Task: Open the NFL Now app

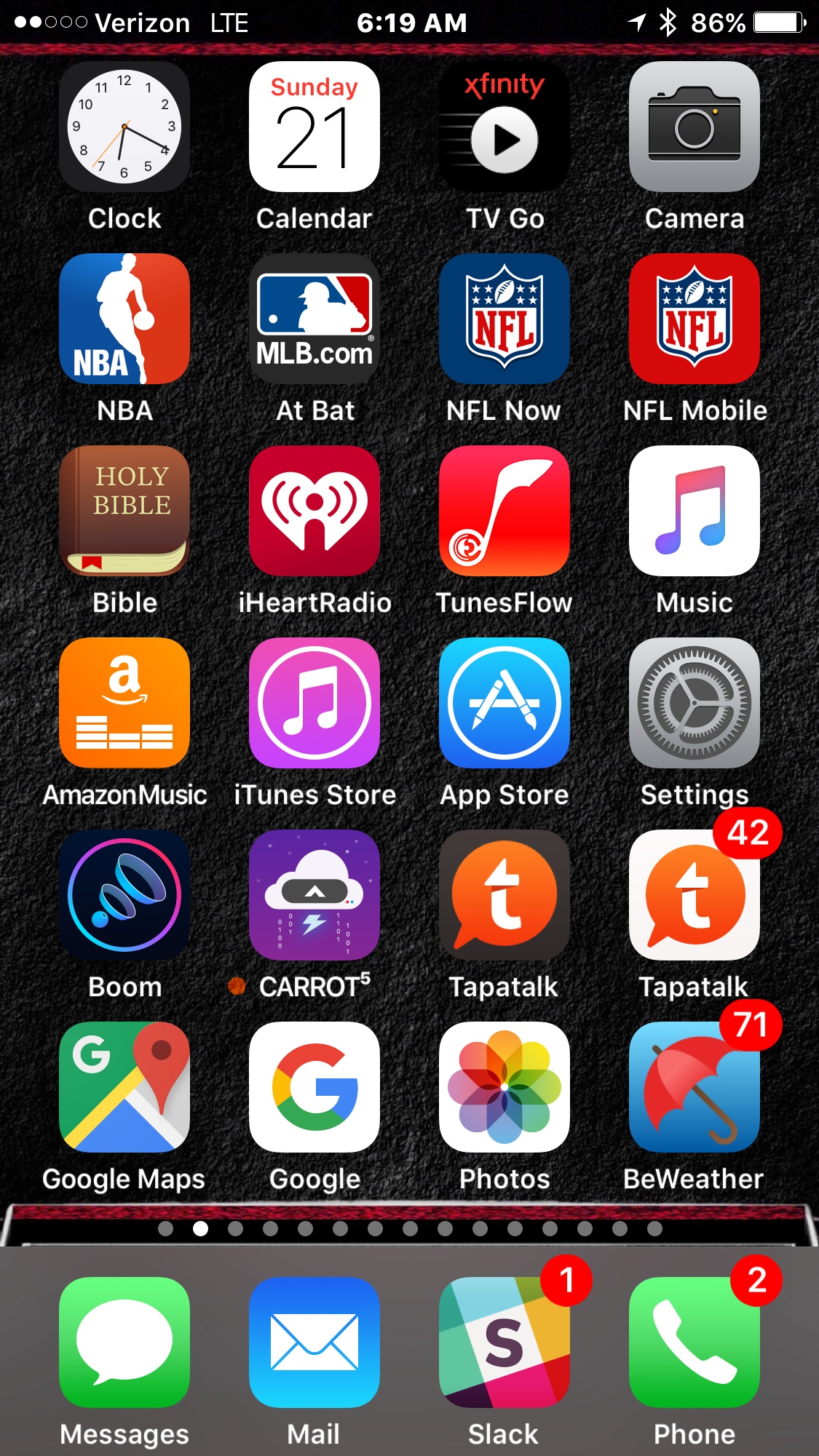Action: point(505,319)
